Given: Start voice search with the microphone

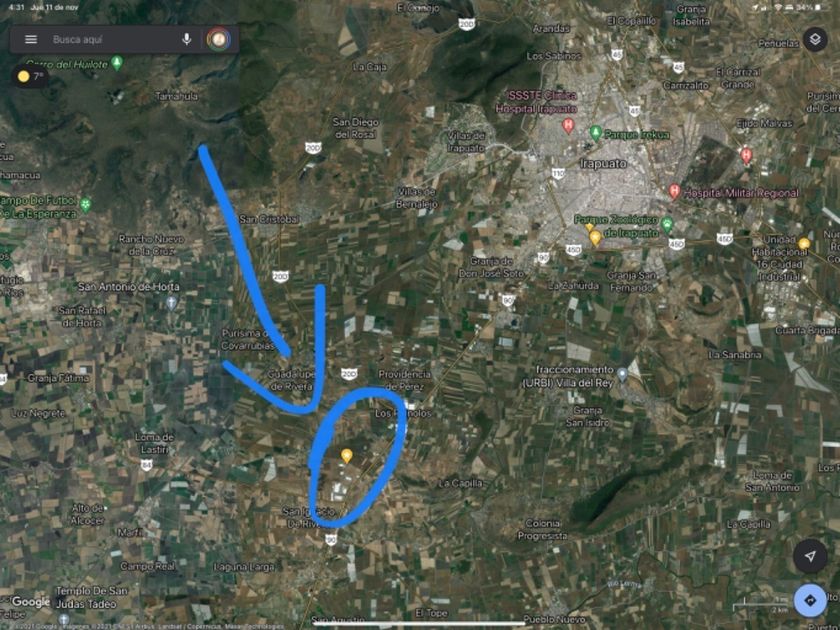Looking at the screenshot, I should point(187,40).
